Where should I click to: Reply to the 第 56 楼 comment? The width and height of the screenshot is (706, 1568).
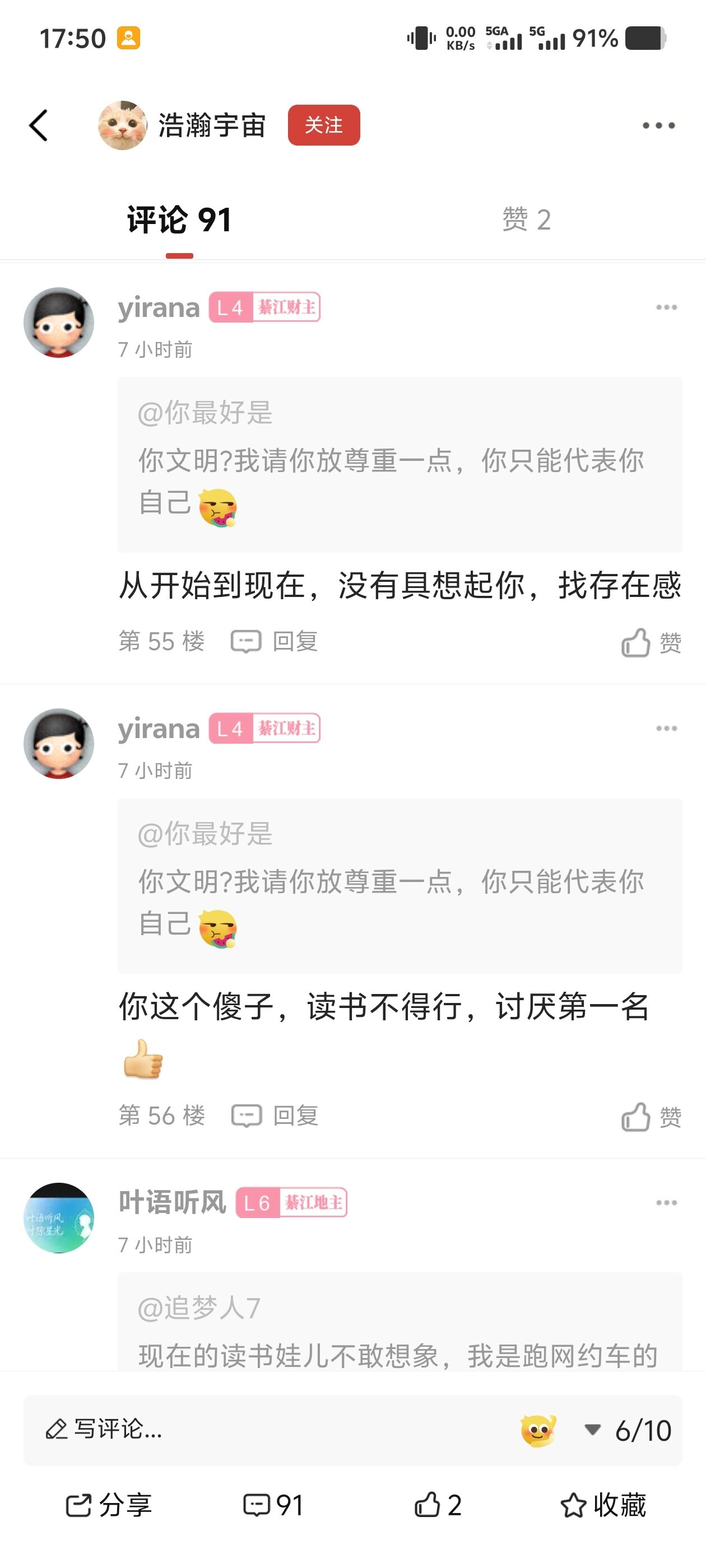click(x=275, y=1115)
